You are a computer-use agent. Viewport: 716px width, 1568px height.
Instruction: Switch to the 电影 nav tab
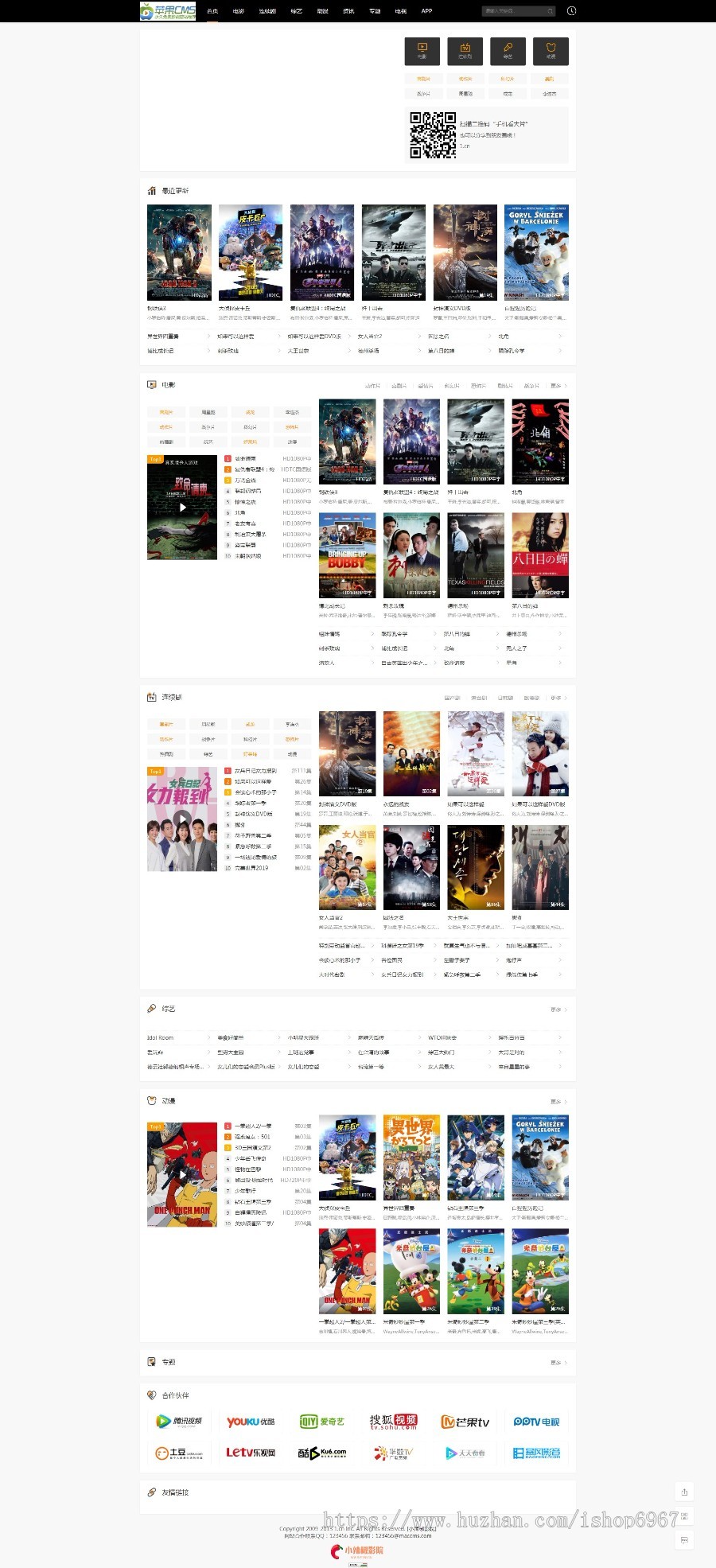coord(239,11)
